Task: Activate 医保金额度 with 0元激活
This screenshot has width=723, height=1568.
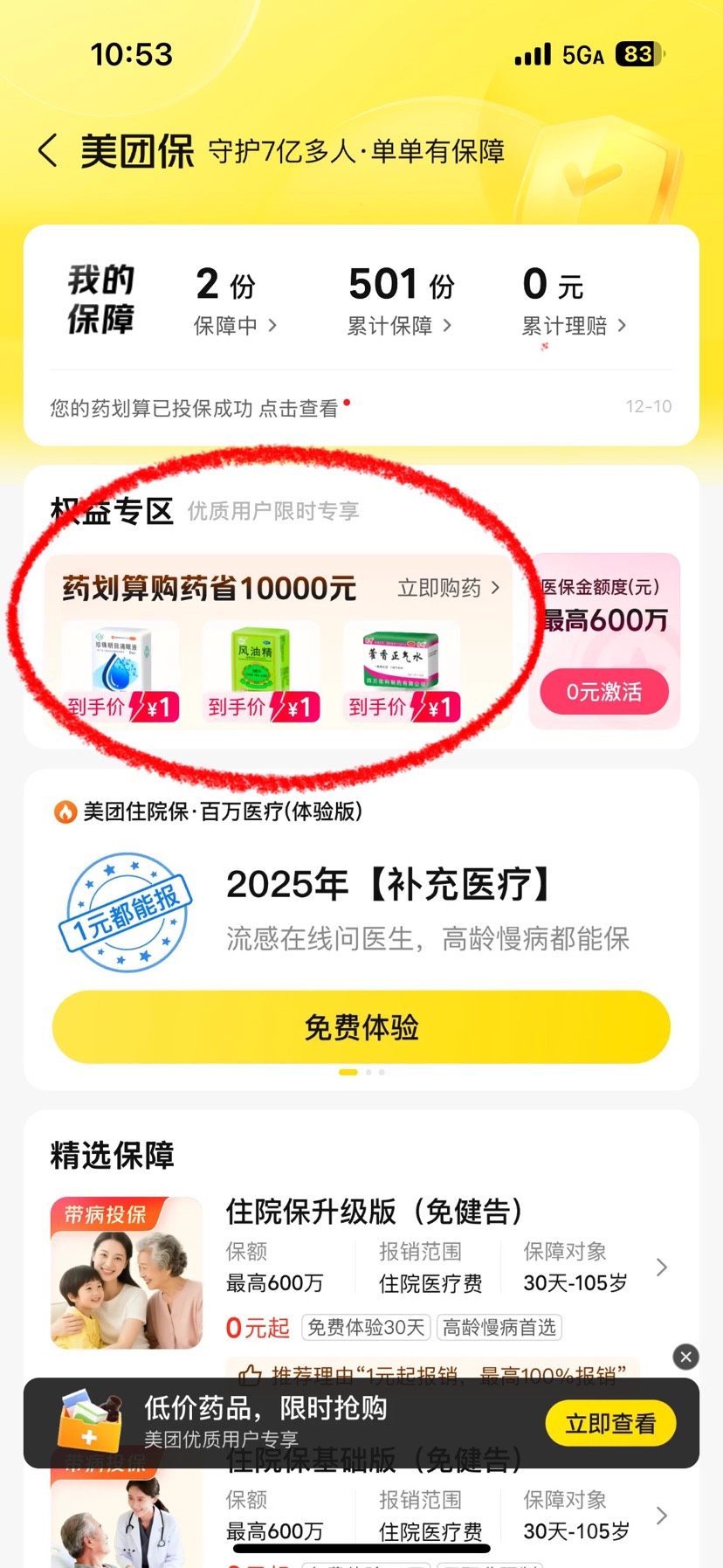Action: point(604,692)
